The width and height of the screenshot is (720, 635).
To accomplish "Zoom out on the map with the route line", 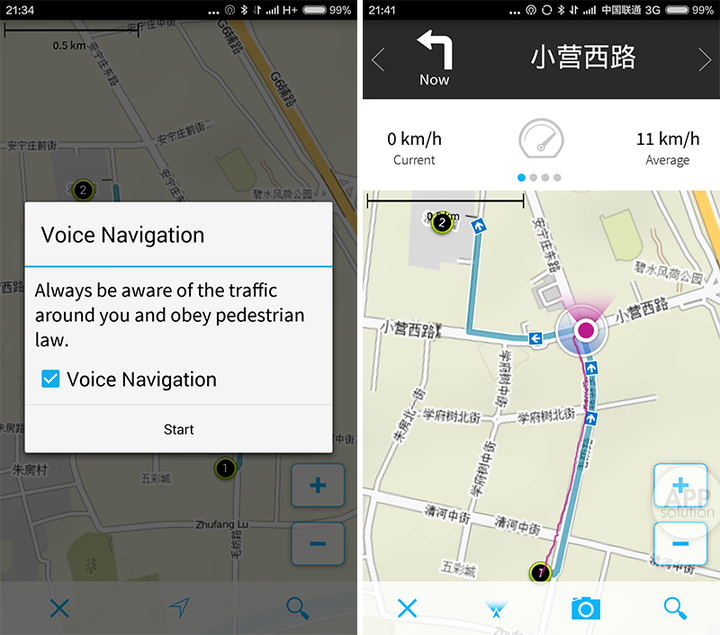I will click(x=680, y=544).
